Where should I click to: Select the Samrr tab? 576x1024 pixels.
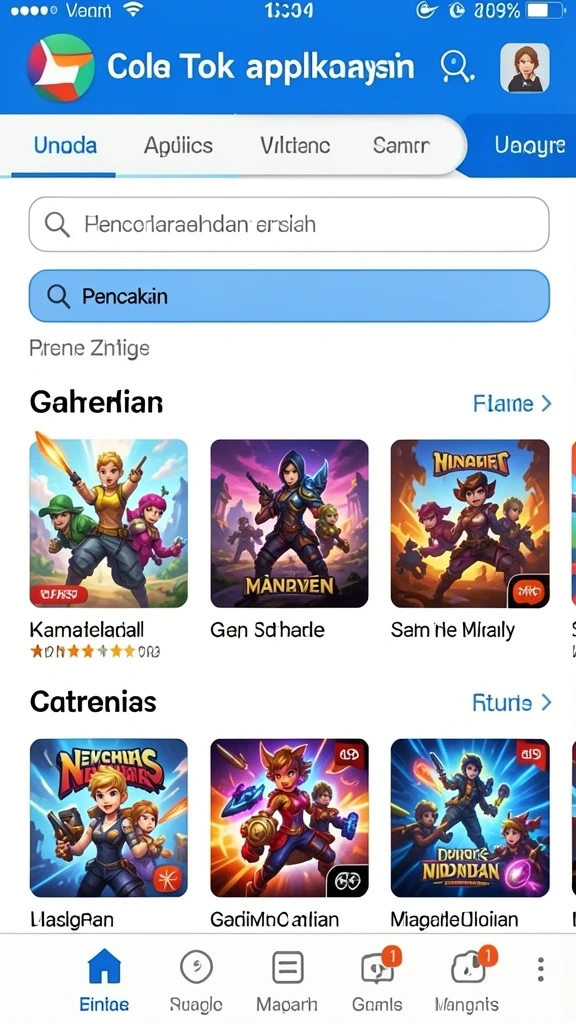401,145
